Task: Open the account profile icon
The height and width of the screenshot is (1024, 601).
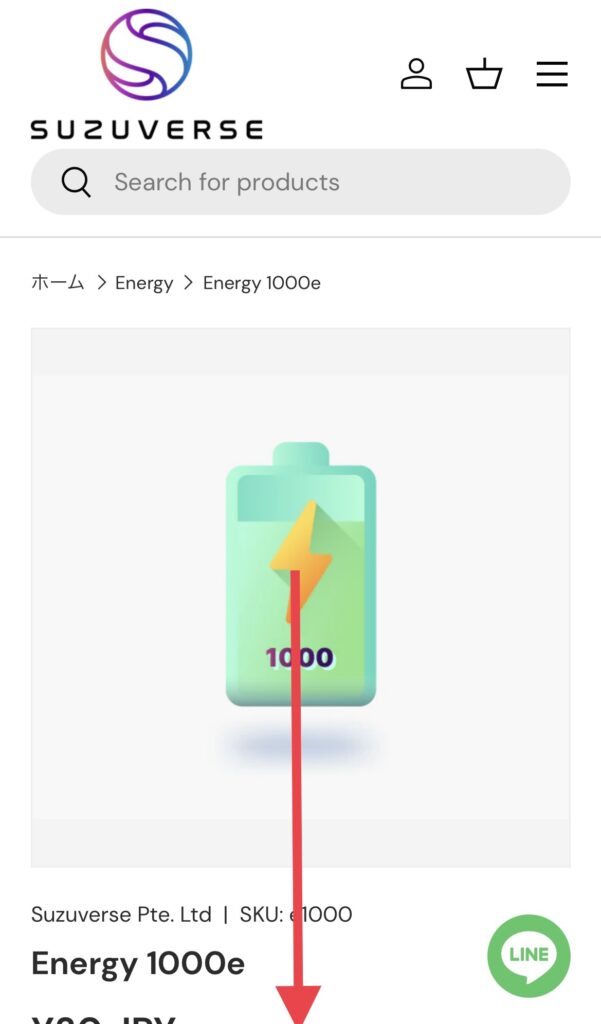Action: tap(416, 75)
